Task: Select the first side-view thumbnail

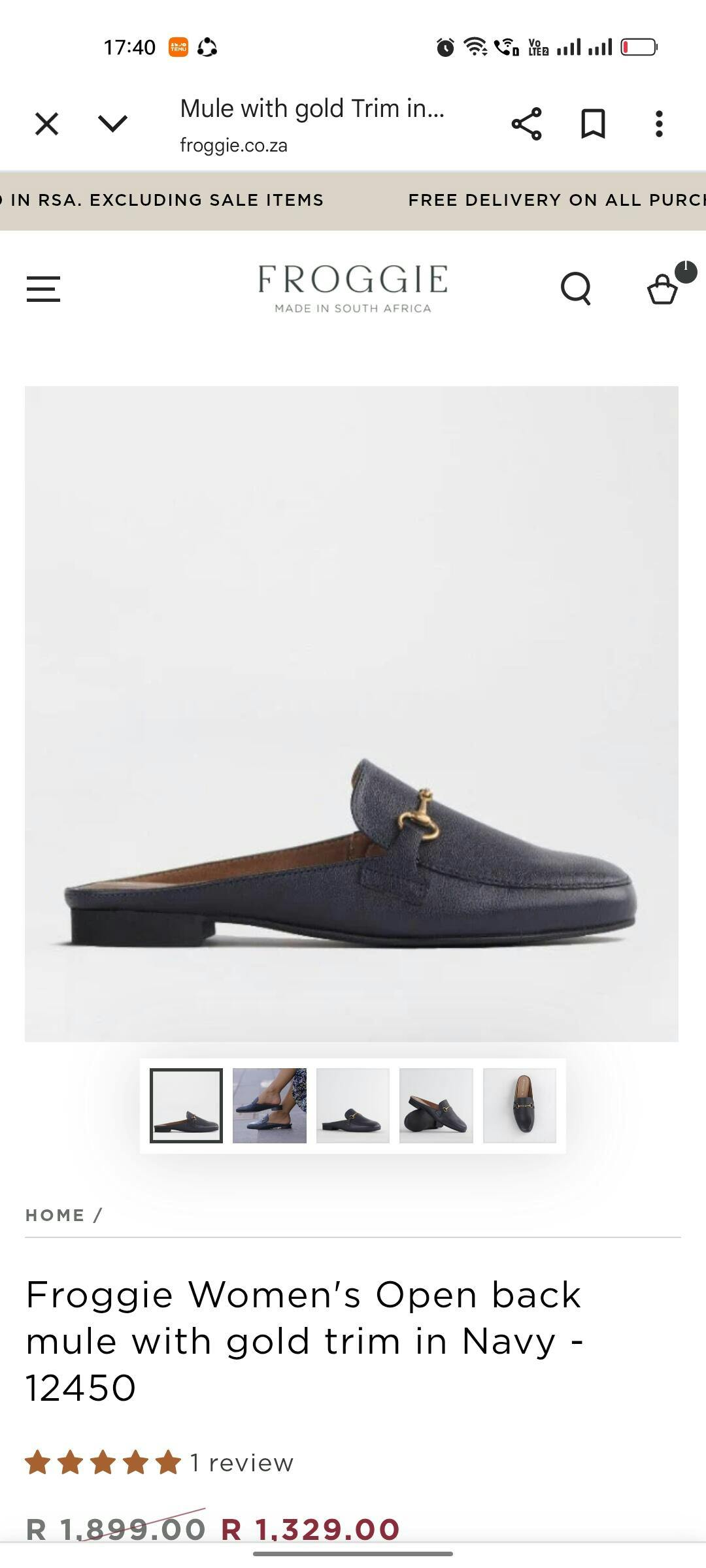Action: [186, 1105]
